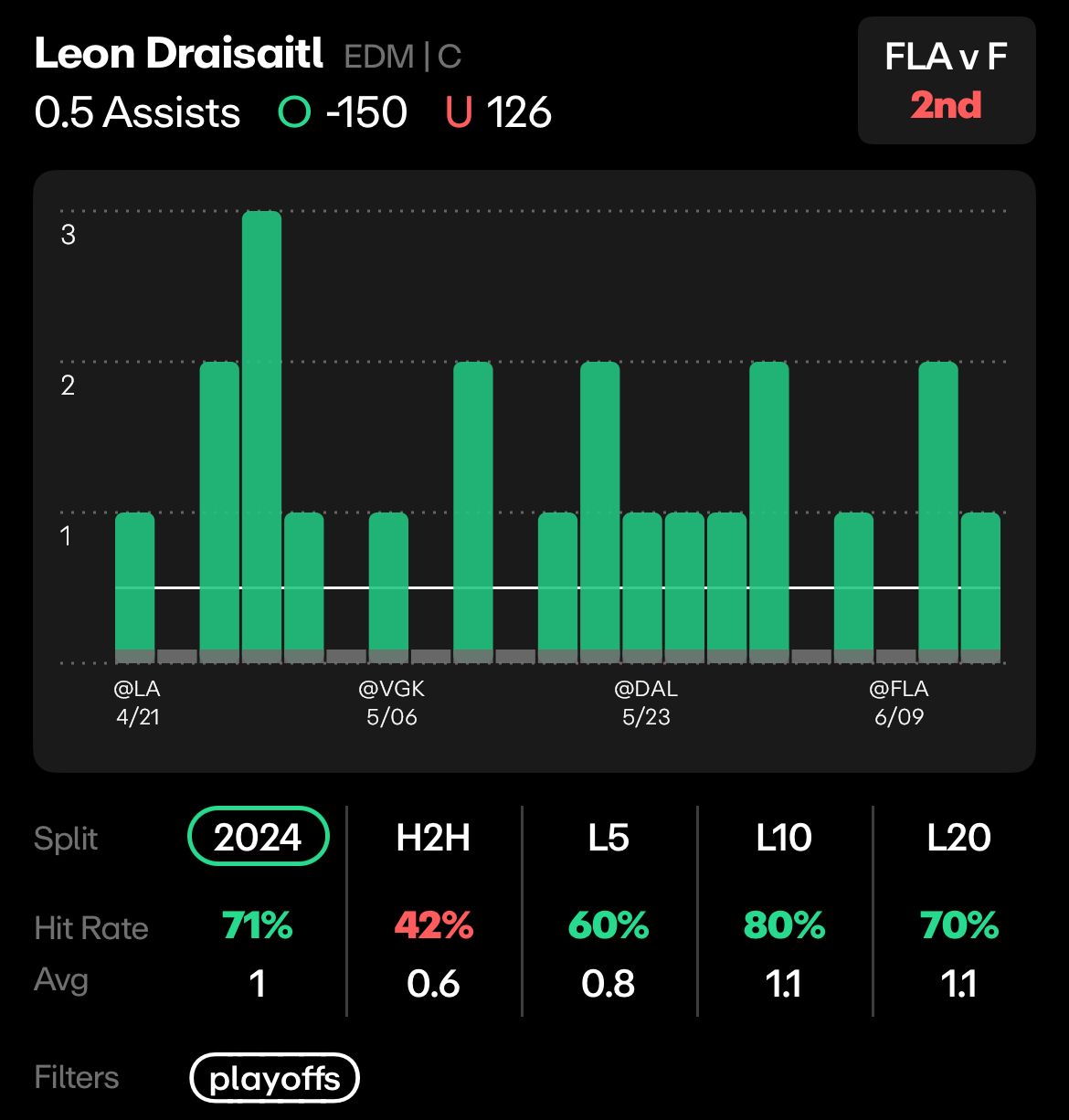Pick the under at 126
The width and height of the screenshot is (1069, 1120).
click(499, 113)
